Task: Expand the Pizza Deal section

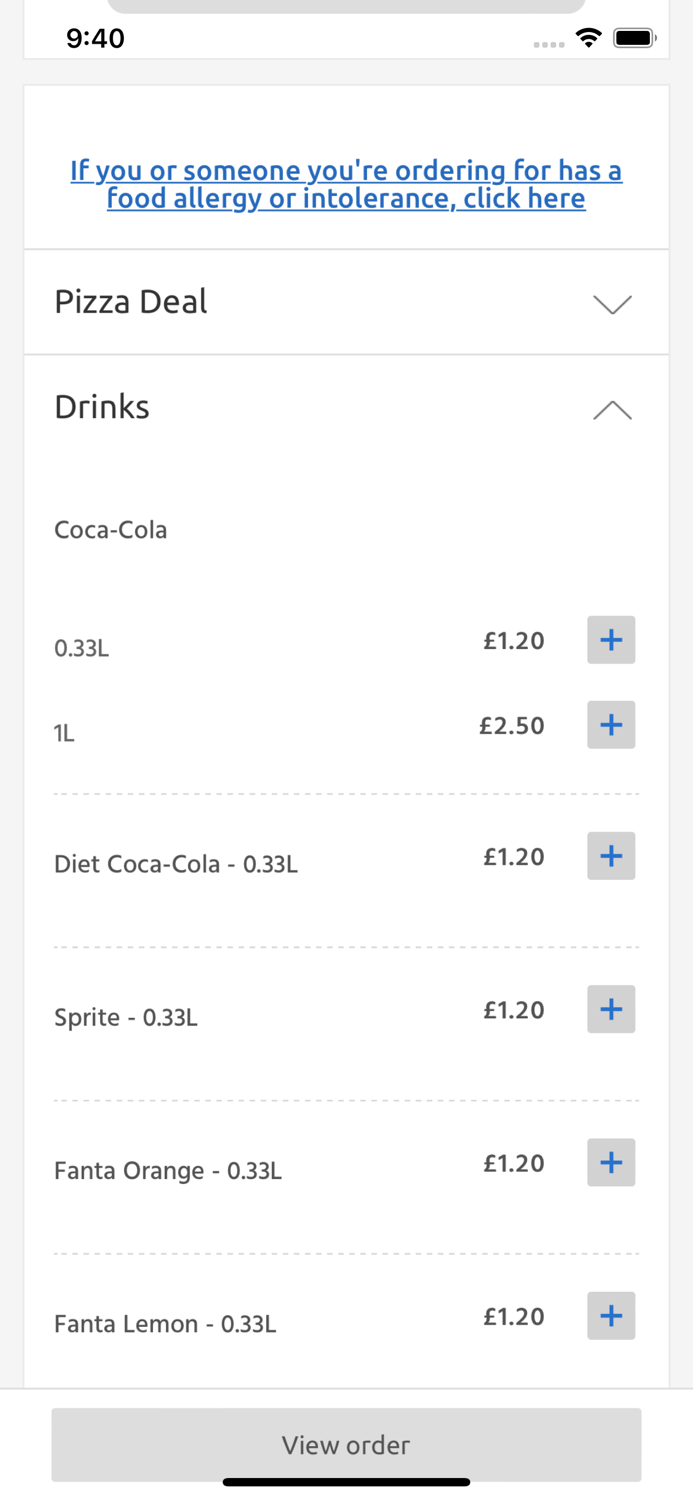Action: tap(346, 302)
